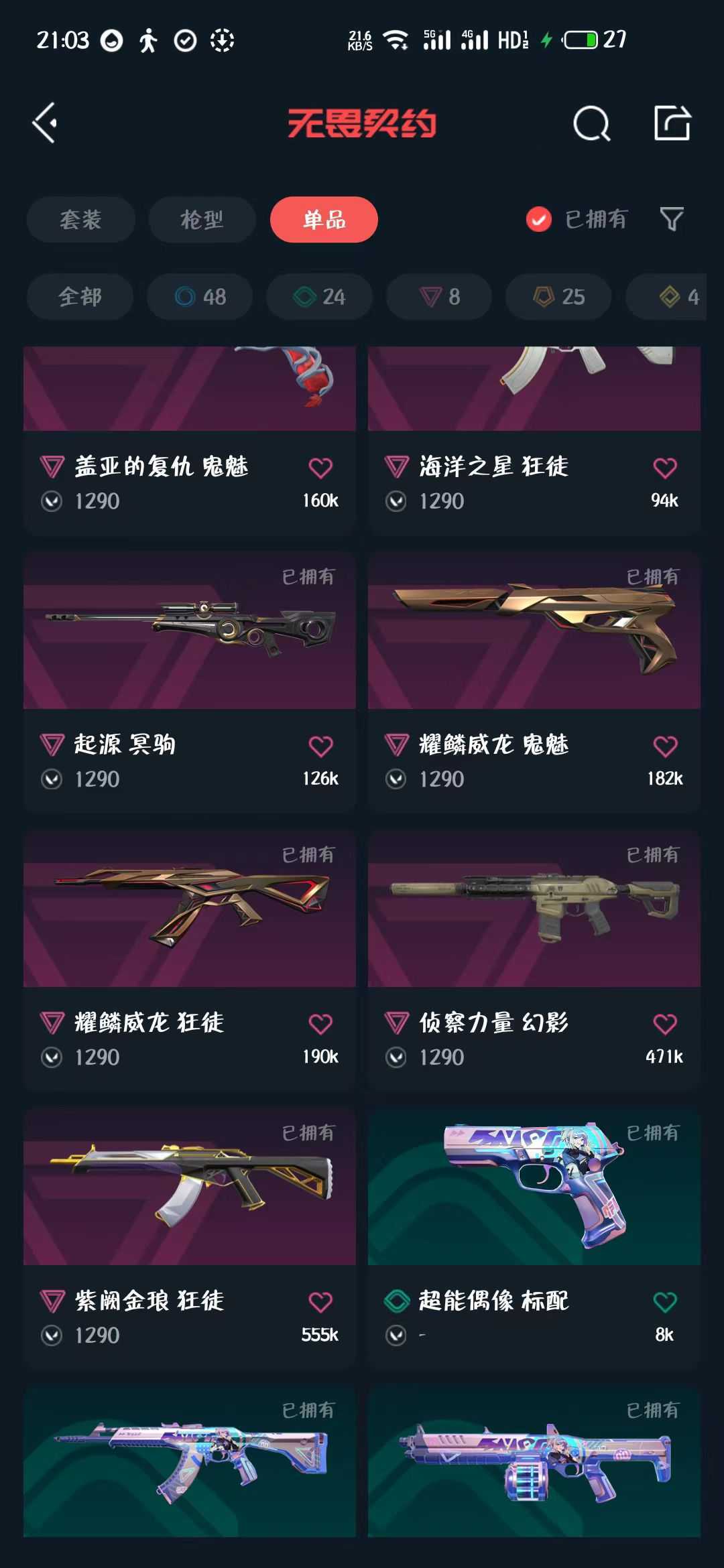Like the 侦察力量 幻影 skin
The image size is (724, 1568).
pyautogui.click(x=665, y=1024)
